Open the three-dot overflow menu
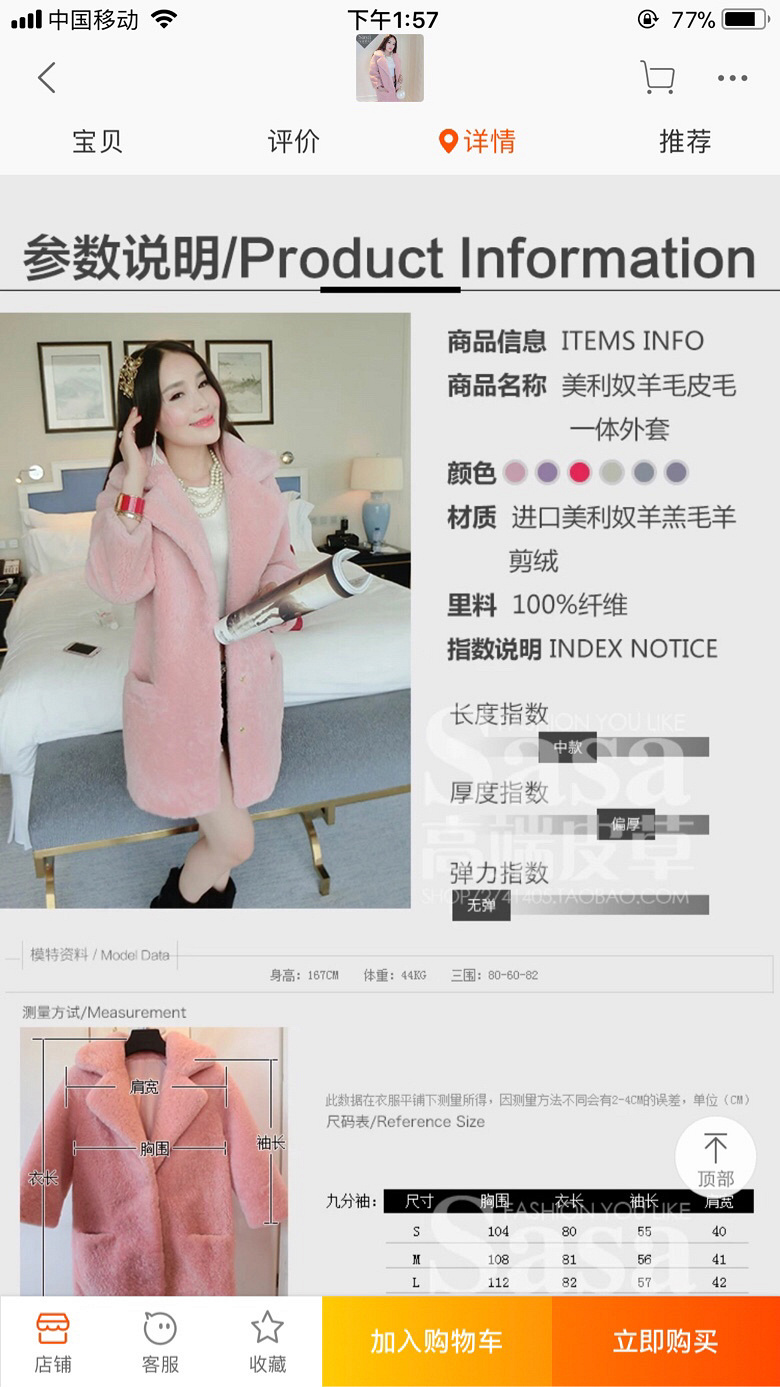Viewport: 780px width, 1387px height. (x=732, y=78)
